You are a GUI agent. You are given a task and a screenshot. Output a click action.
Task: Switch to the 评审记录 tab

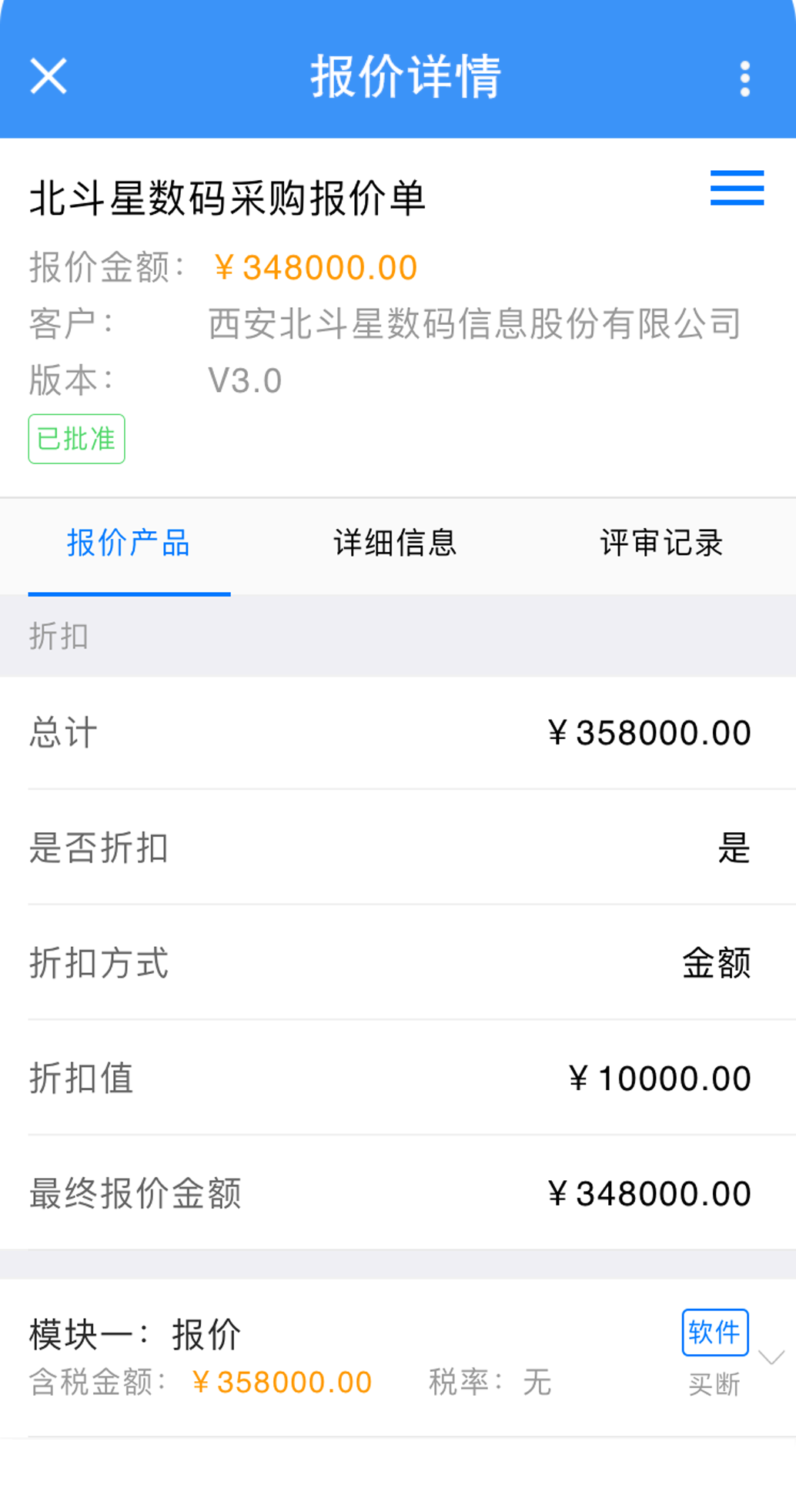coord(661,544)
